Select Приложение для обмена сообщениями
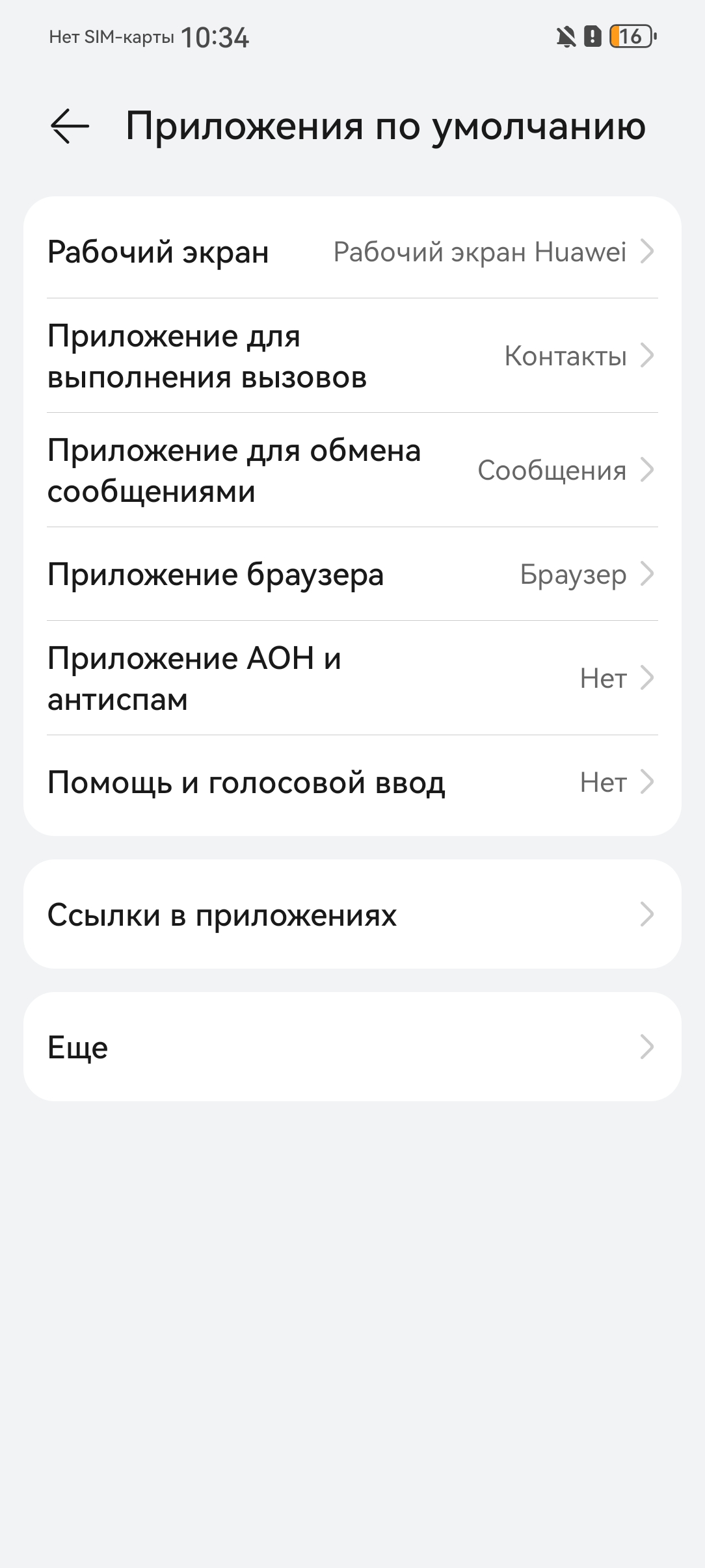This screenshot has width=705, height=1568. coord(352,470)
